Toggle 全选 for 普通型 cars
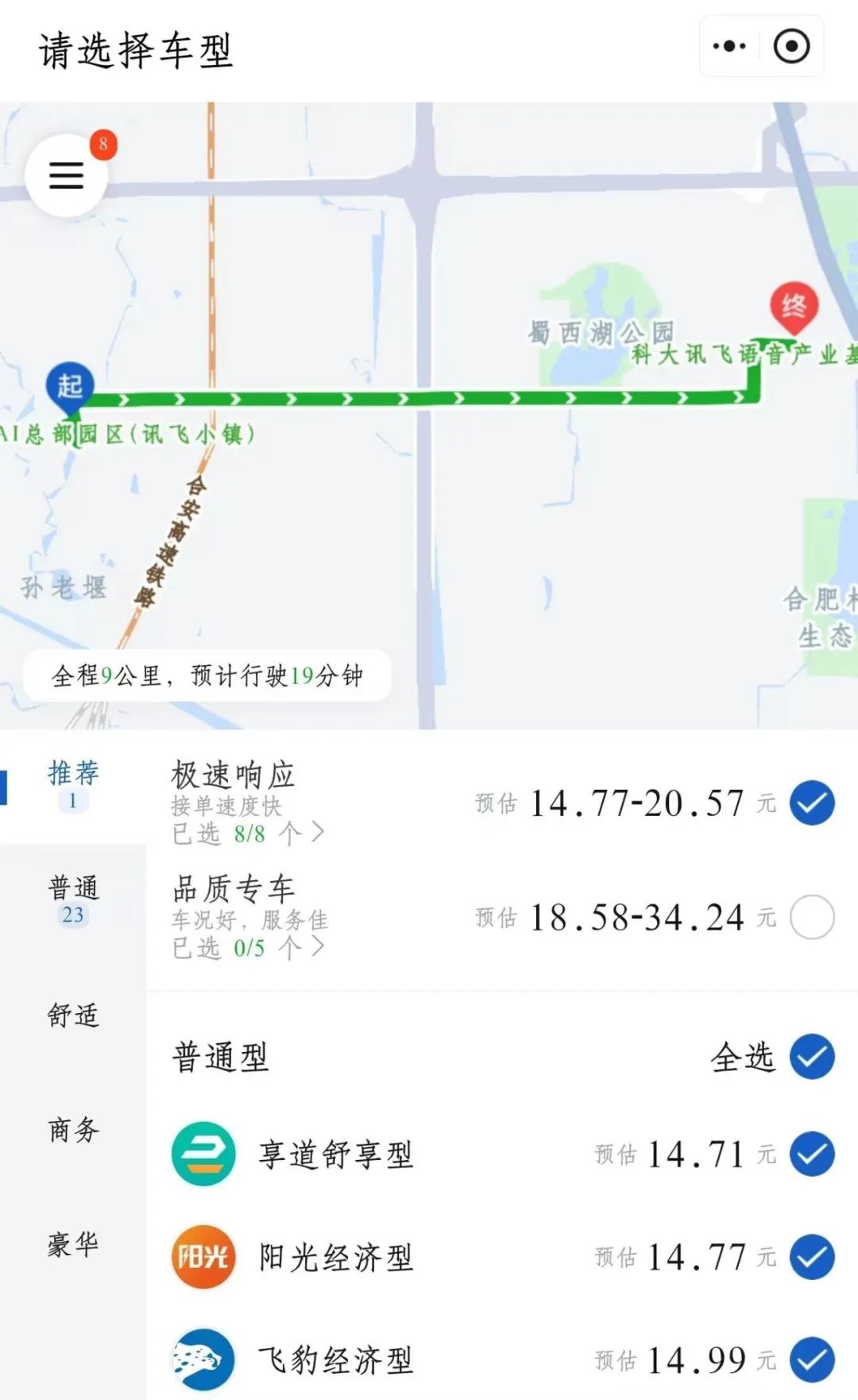858x1400 pixels. (x=812, y=1057)
